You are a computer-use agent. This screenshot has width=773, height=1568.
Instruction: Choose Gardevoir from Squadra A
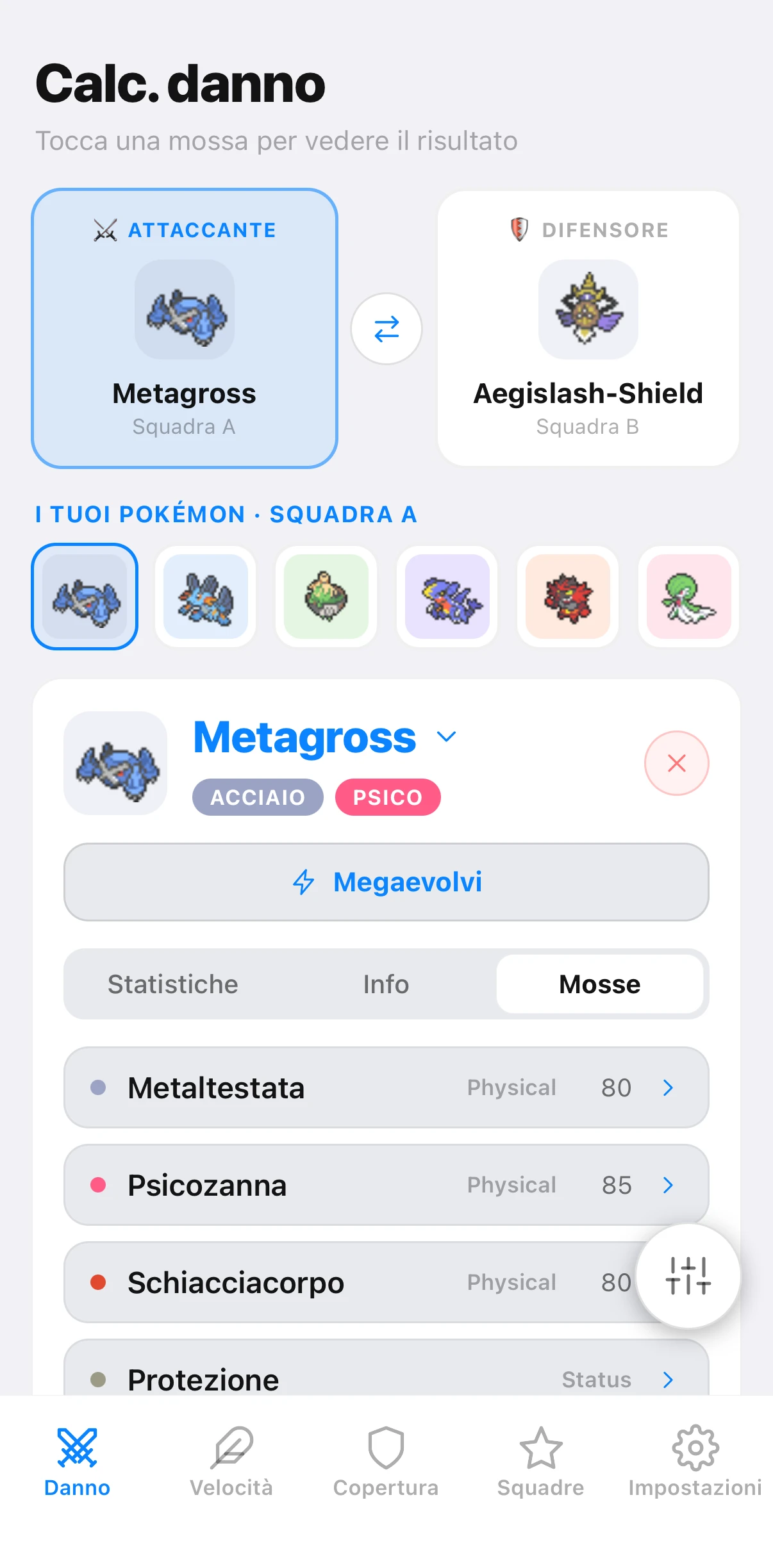point(688,597)
